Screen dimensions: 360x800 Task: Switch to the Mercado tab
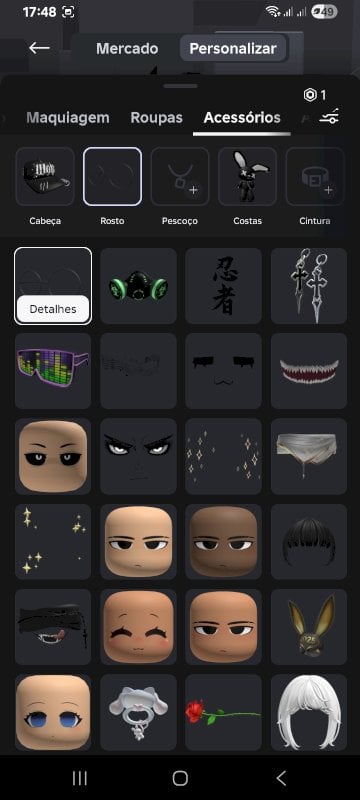(x=127, y=48)
